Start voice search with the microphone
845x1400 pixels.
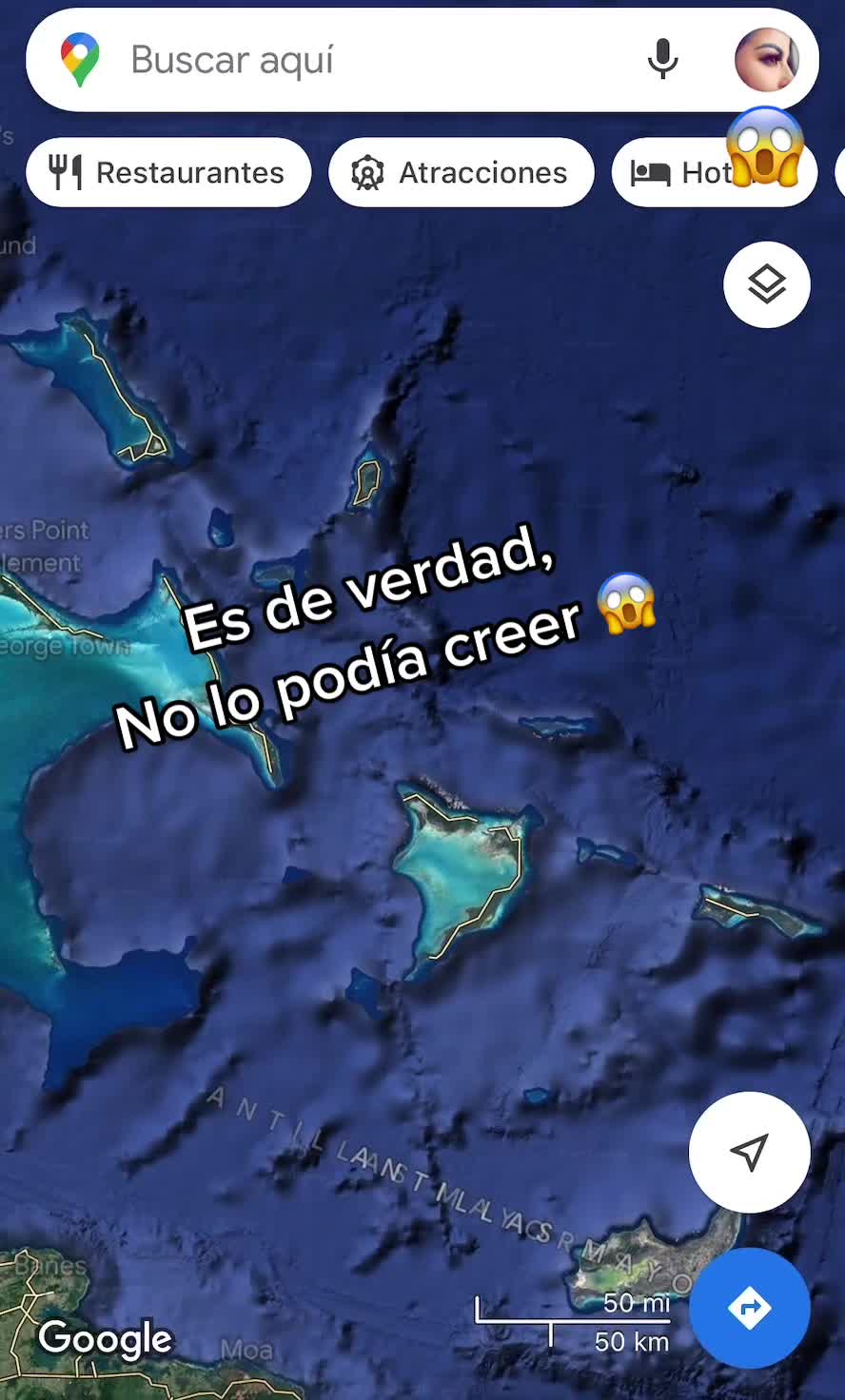[662, 60]
